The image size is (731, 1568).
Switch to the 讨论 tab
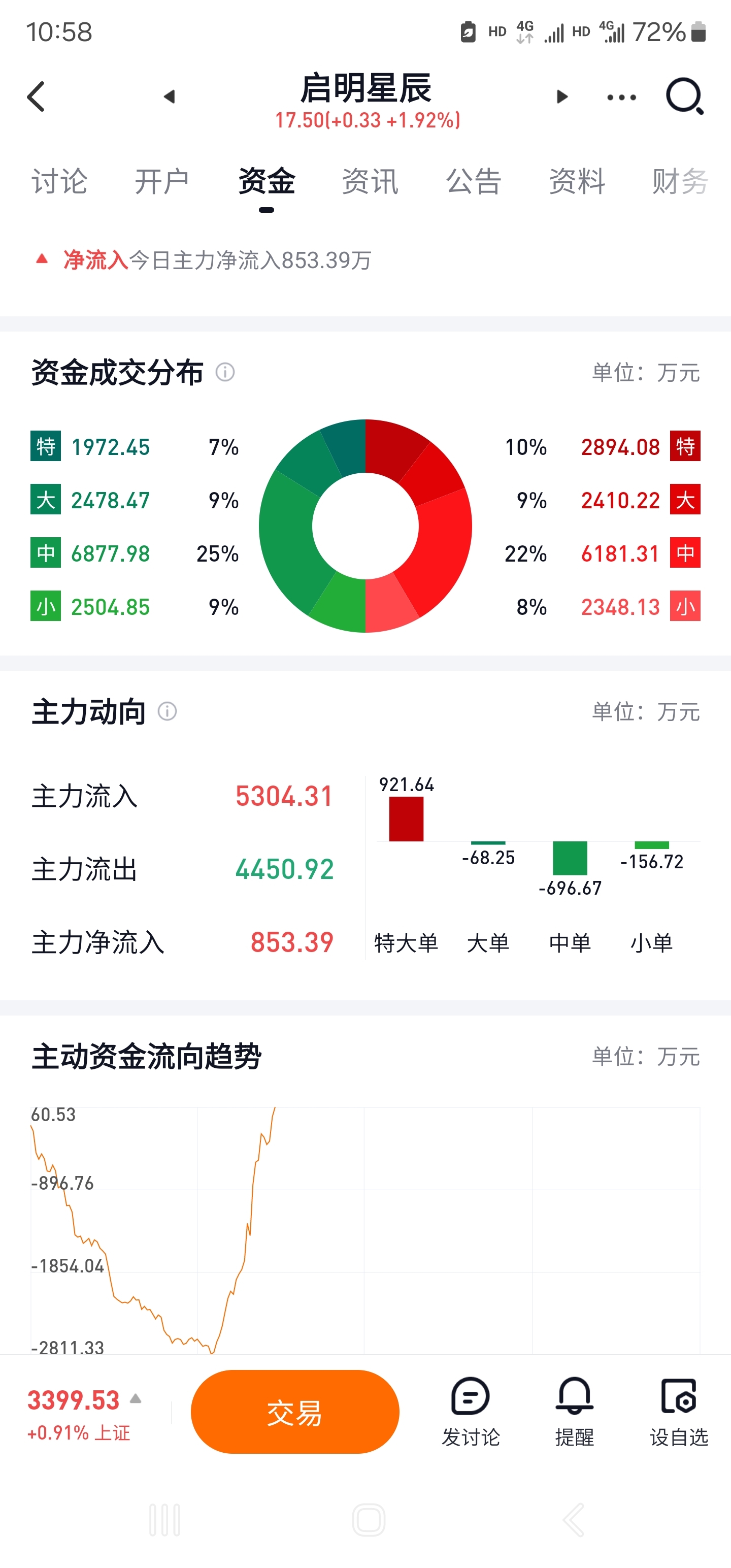[x=60, y=181]
